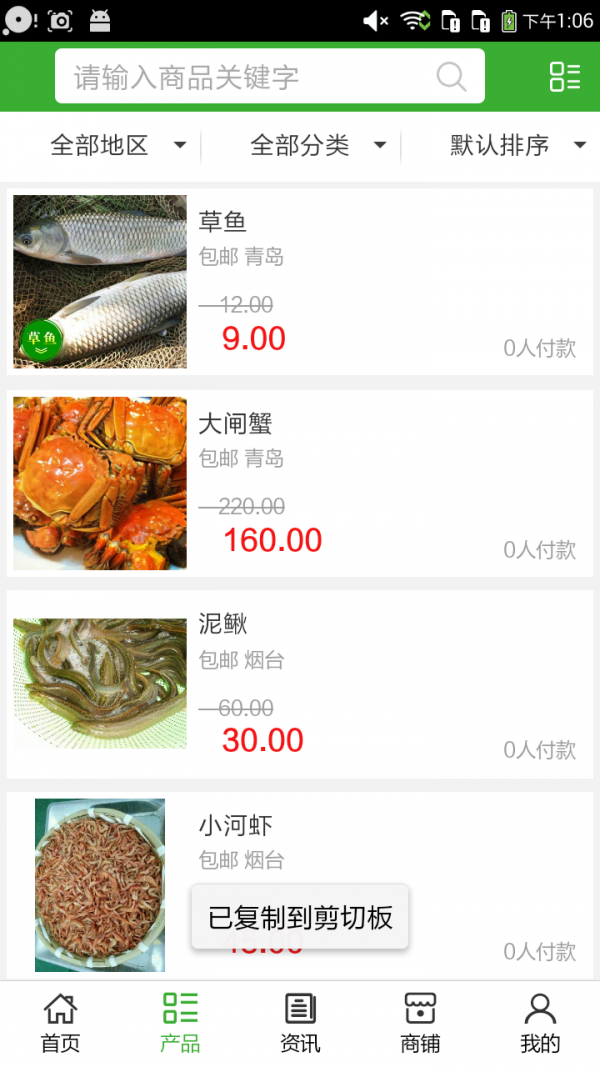Switch to the 资讯 news tab
The image size is (600, 1067).
pos(300,1023)
